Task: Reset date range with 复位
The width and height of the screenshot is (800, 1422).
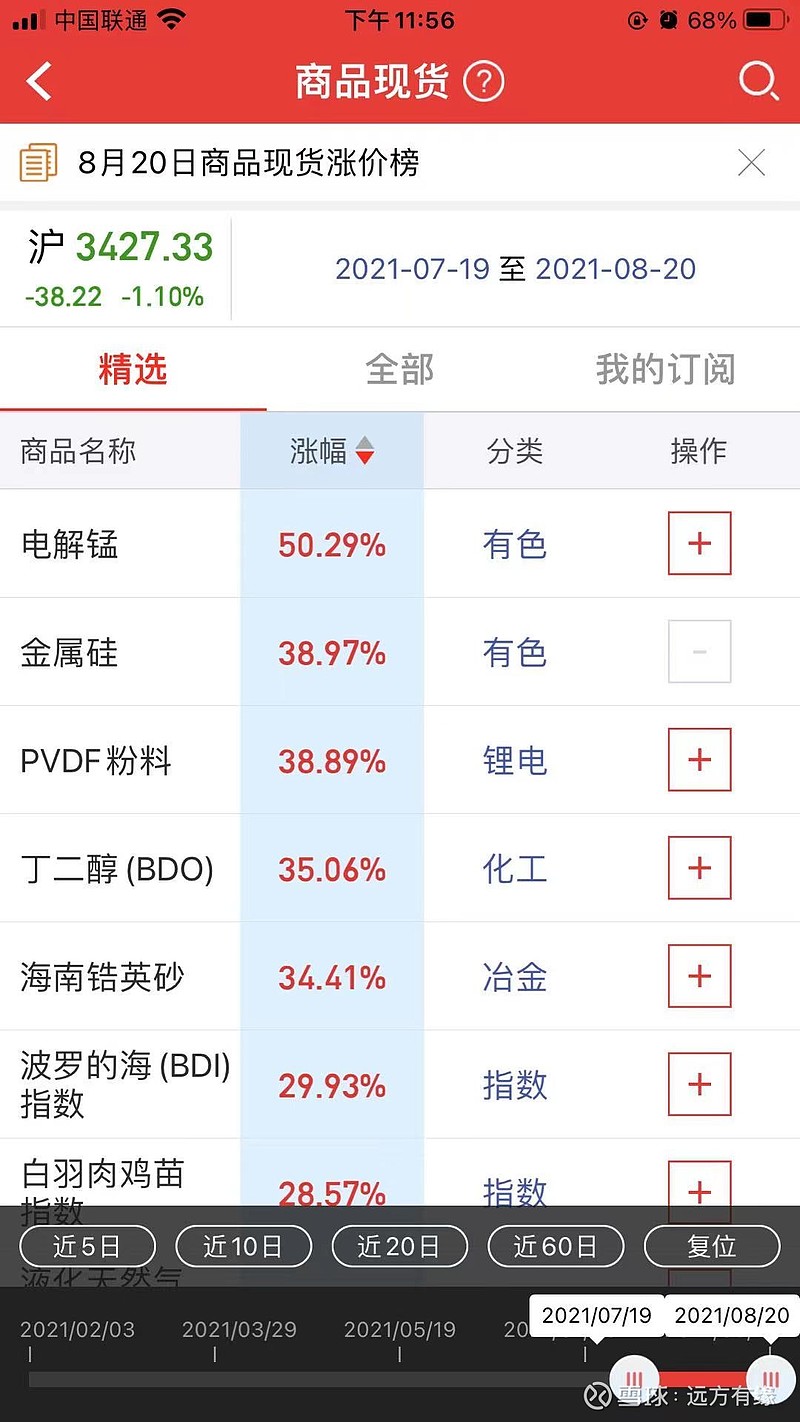Action: [x=712, y=1247]
